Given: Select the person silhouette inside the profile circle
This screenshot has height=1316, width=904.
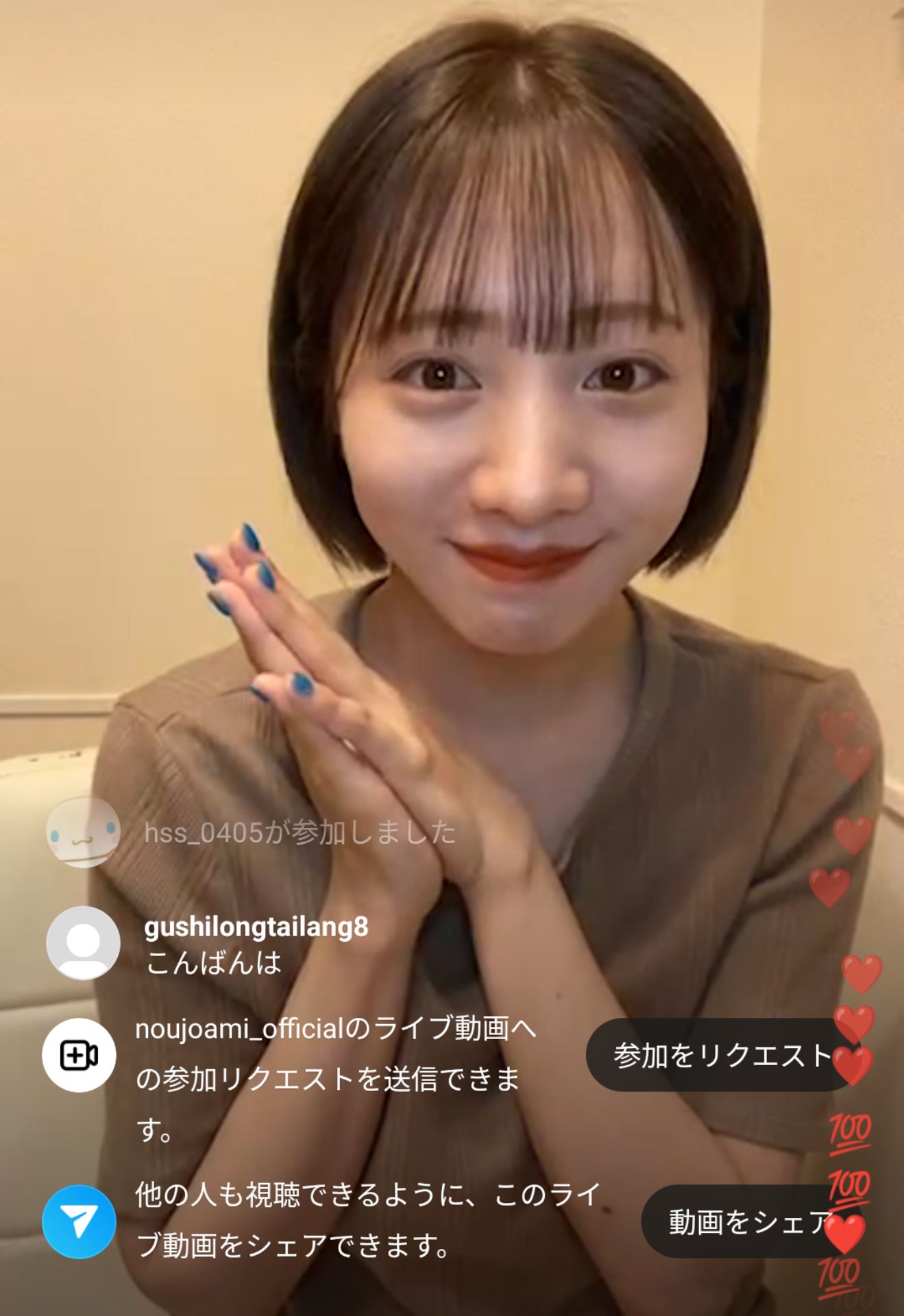Looking at the screenshot, I should point(81,946).
